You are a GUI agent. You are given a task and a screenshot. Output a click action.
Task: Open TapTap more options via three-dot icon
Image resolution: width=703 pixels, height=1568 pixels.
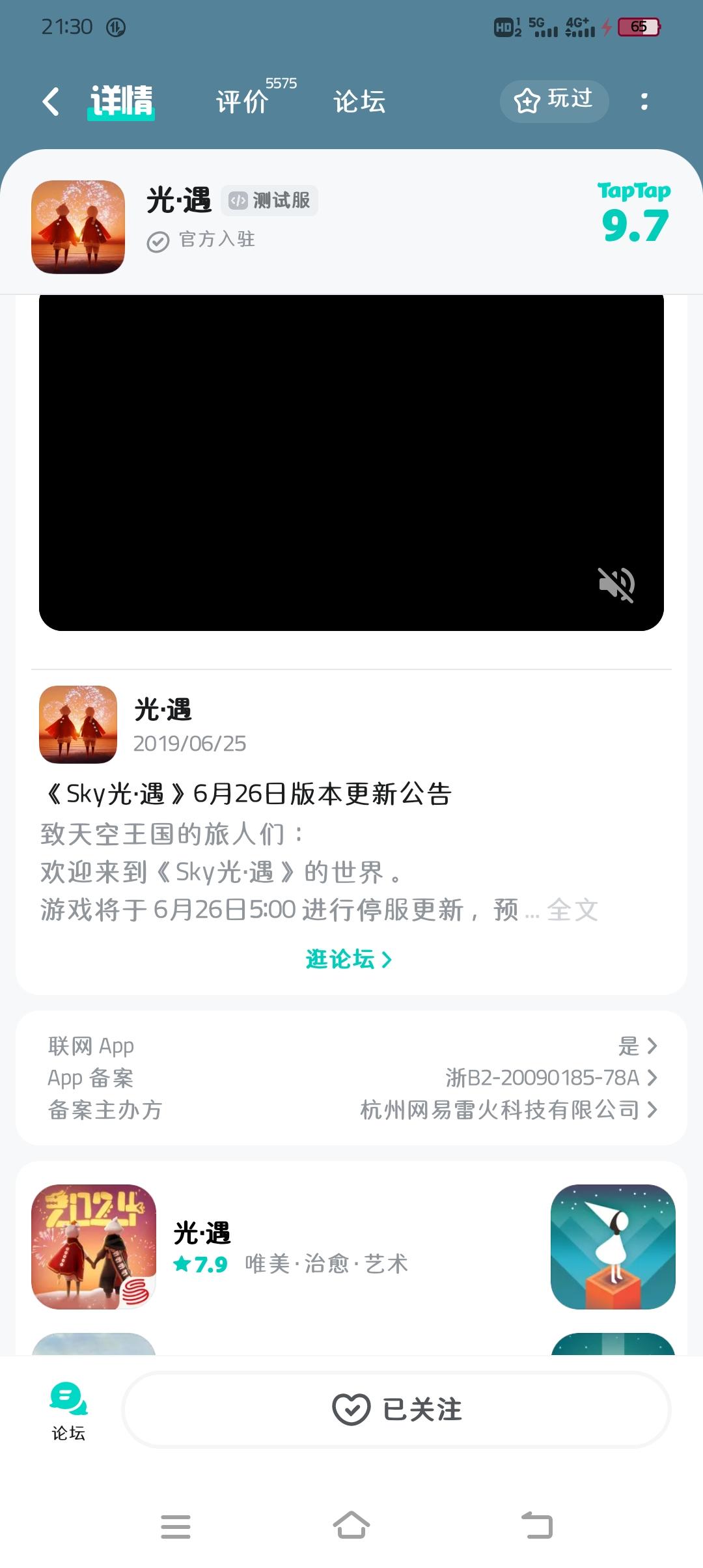tap(645, 101)
